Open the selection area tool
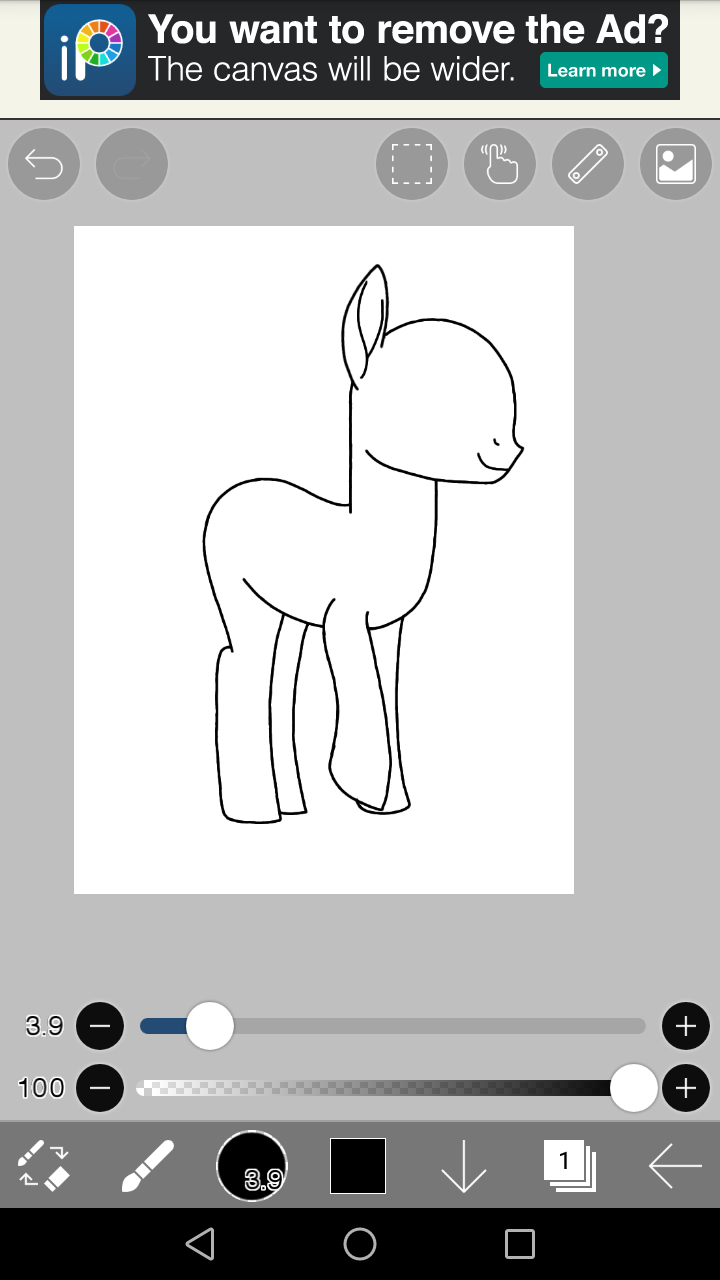This screenshot has width=720, height=1280. click(x=411, y=164)
